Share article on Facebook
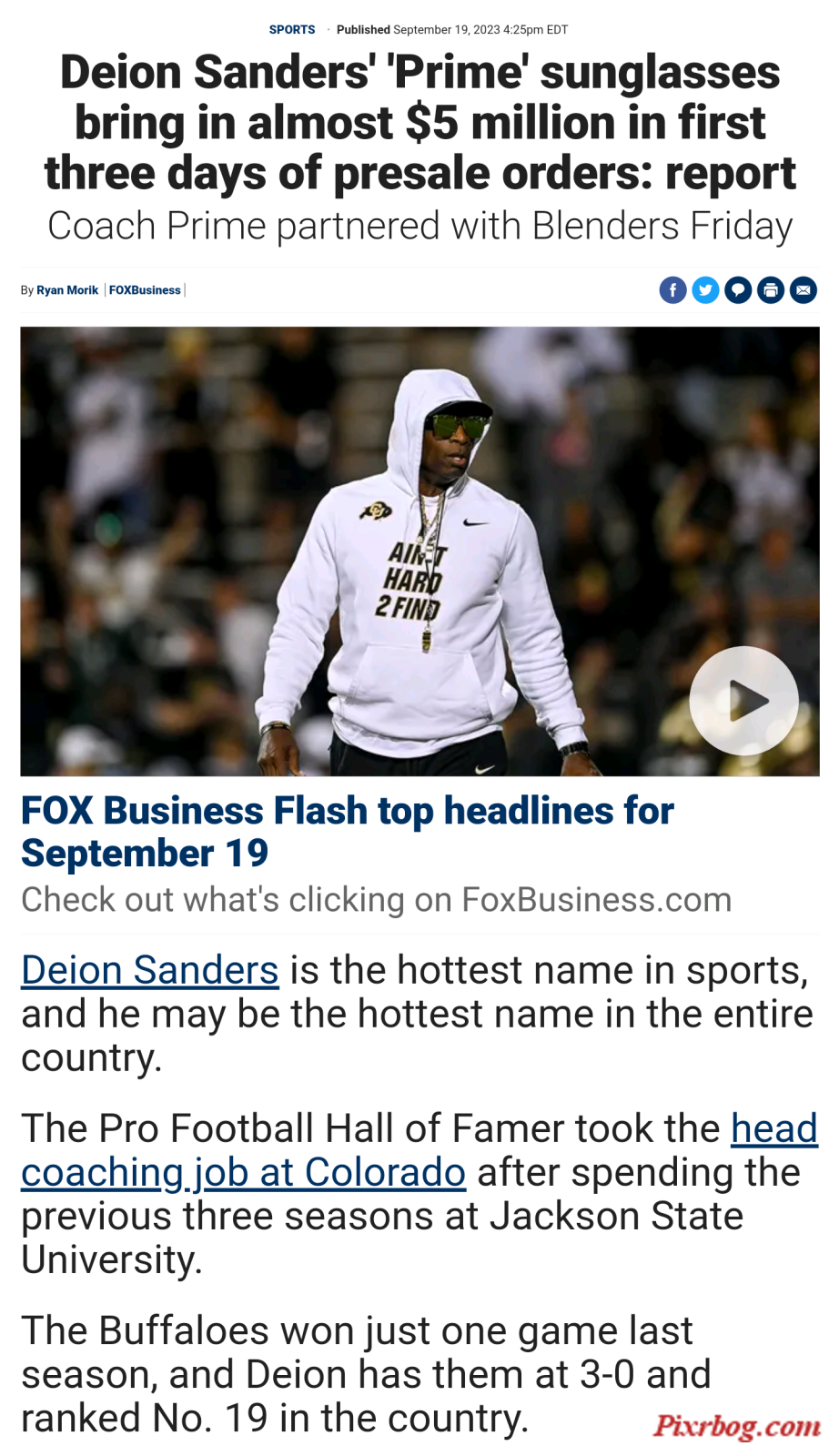839x1456 pixels. point(672,290)
